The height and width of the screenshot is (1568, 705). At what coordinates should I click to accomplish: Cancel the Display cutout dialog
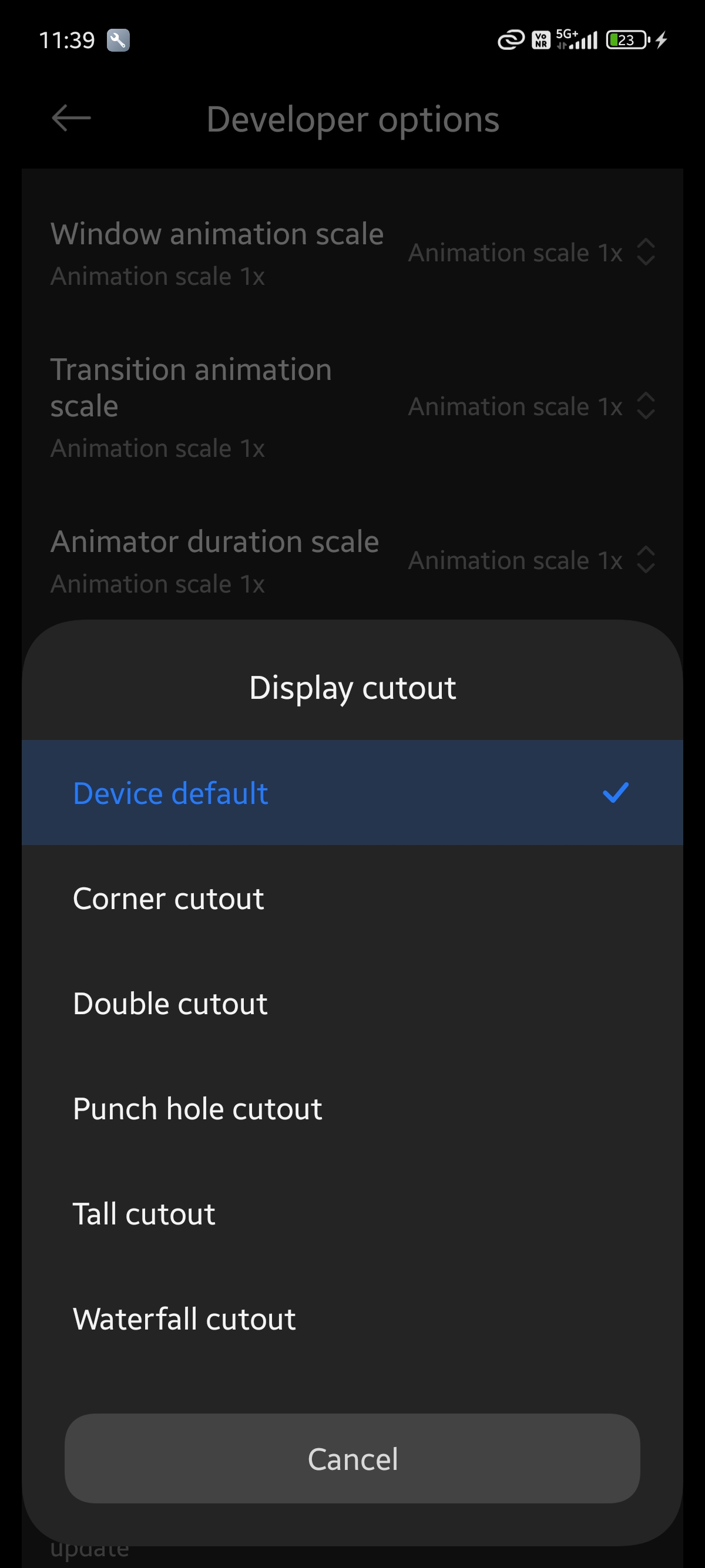point(352,1458)
